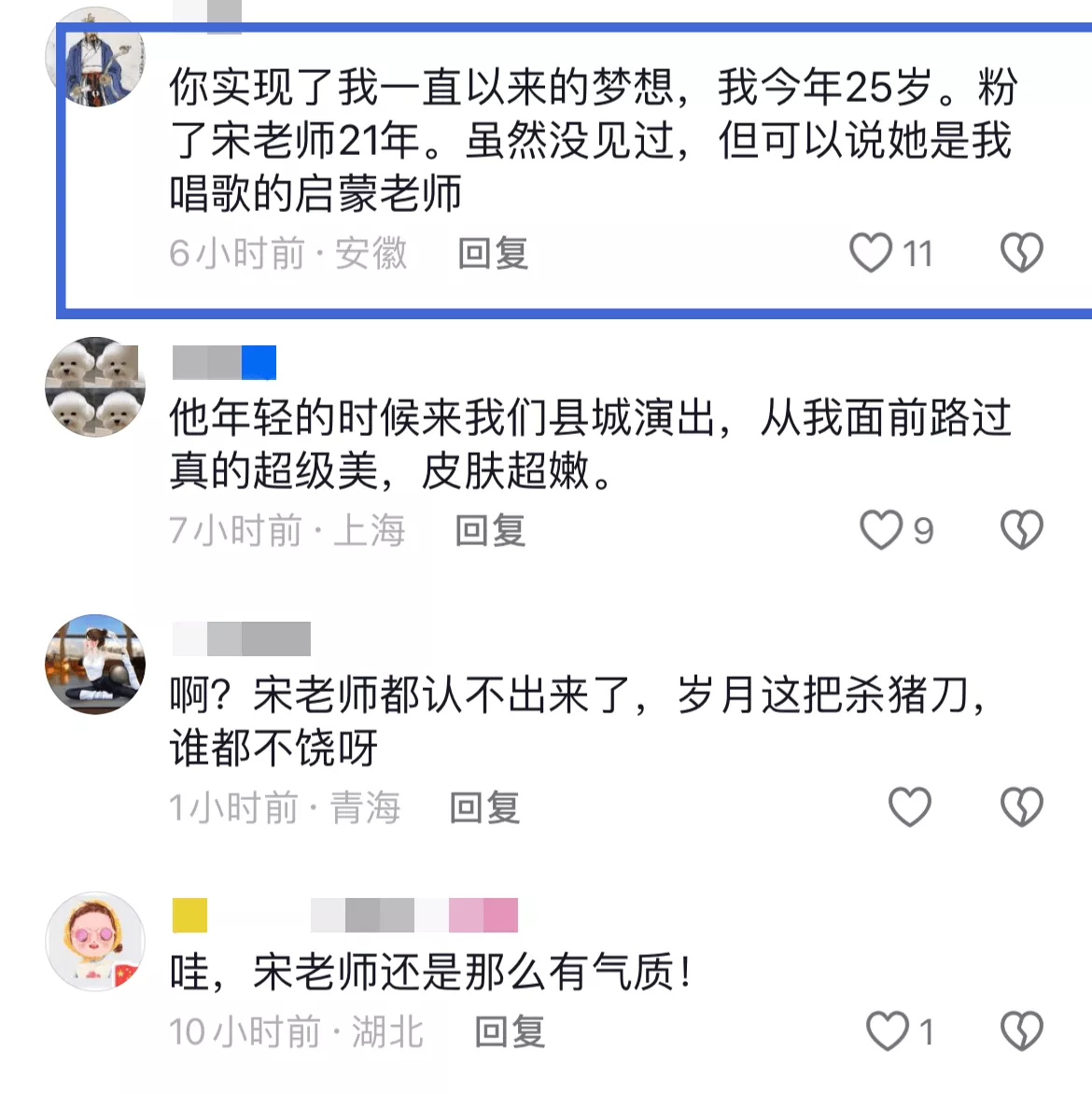Reply to the comment posted 7小时前 from 上海
The height and width of the screenshot is (1094, 1092).
point(490,530)
